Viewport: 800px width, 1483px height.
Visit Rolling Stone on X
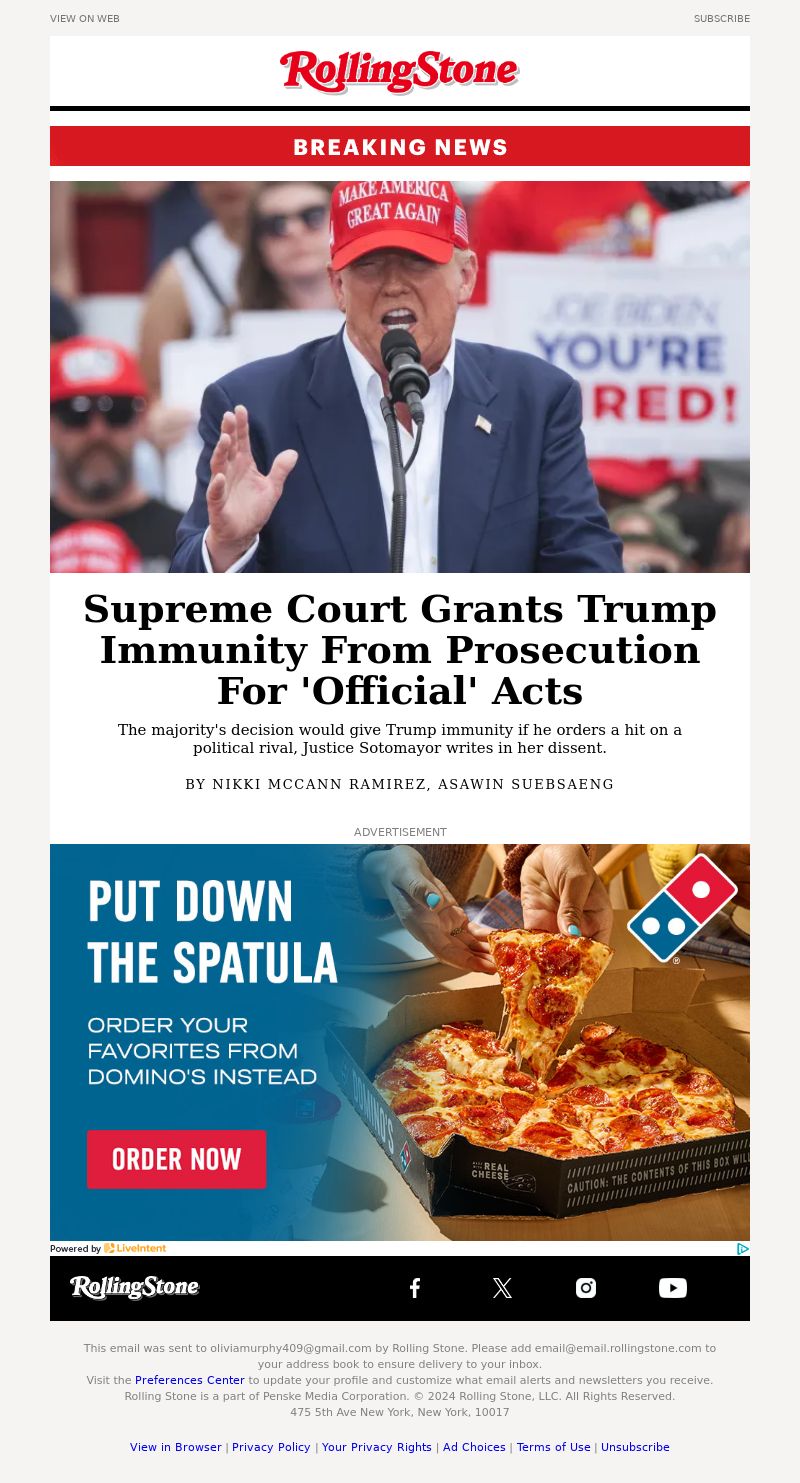coord(502,1288)
